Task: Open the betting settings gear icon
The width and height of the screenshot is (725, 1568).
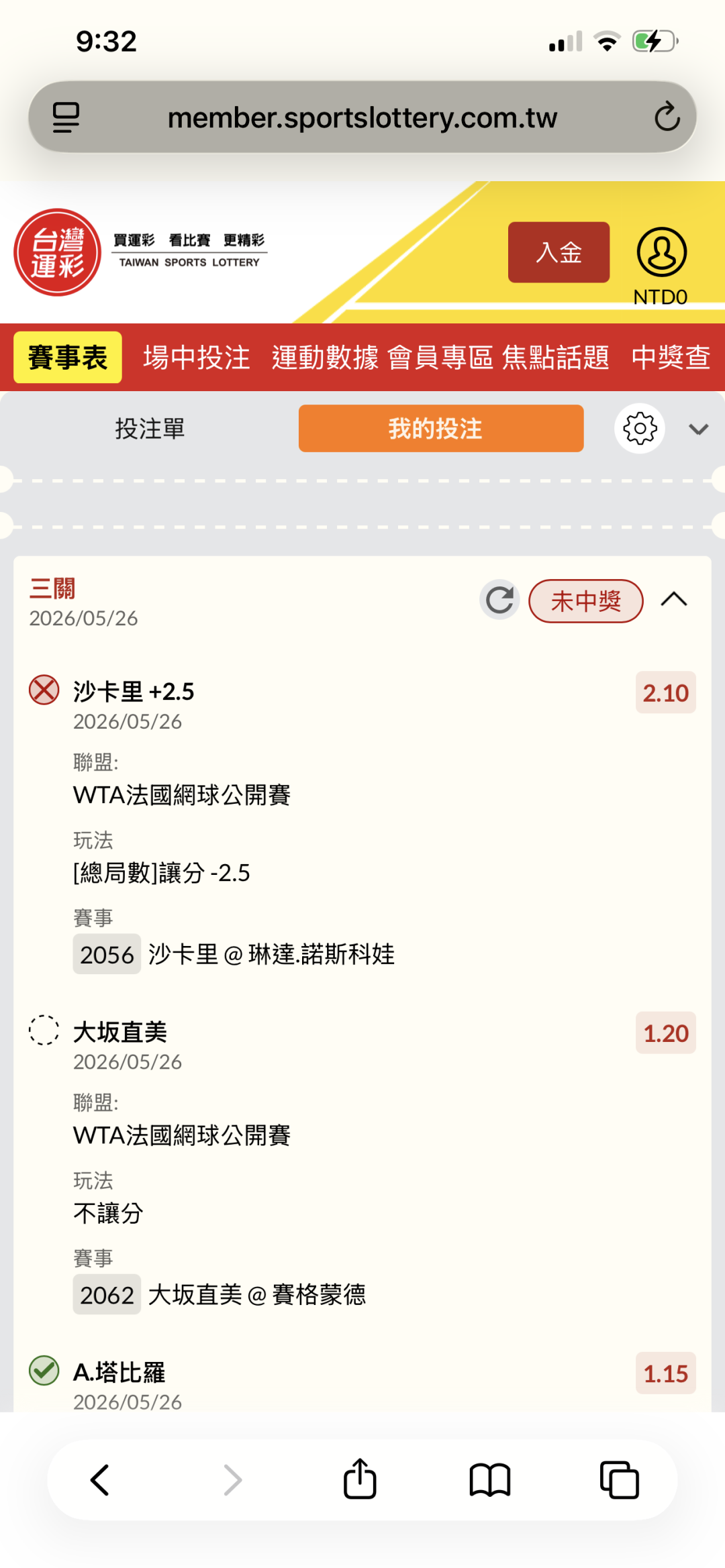Action: point(640,428)
